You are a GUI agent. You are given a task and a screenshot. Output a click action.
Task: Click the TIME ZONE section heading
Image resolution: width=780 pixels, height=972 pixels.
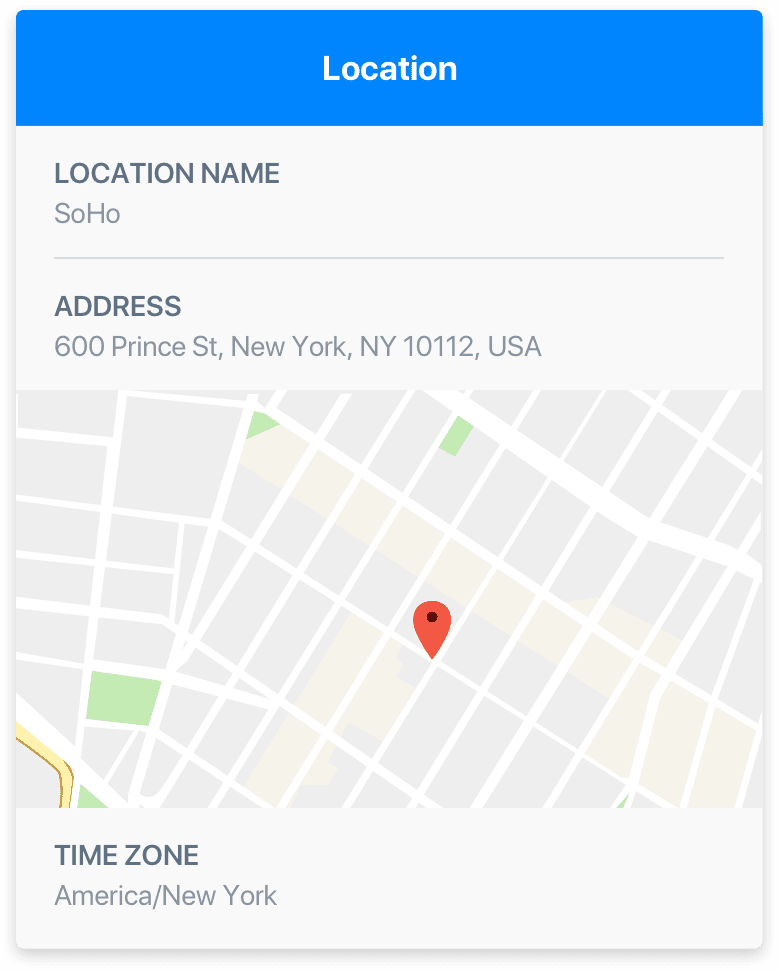point(127,855)
